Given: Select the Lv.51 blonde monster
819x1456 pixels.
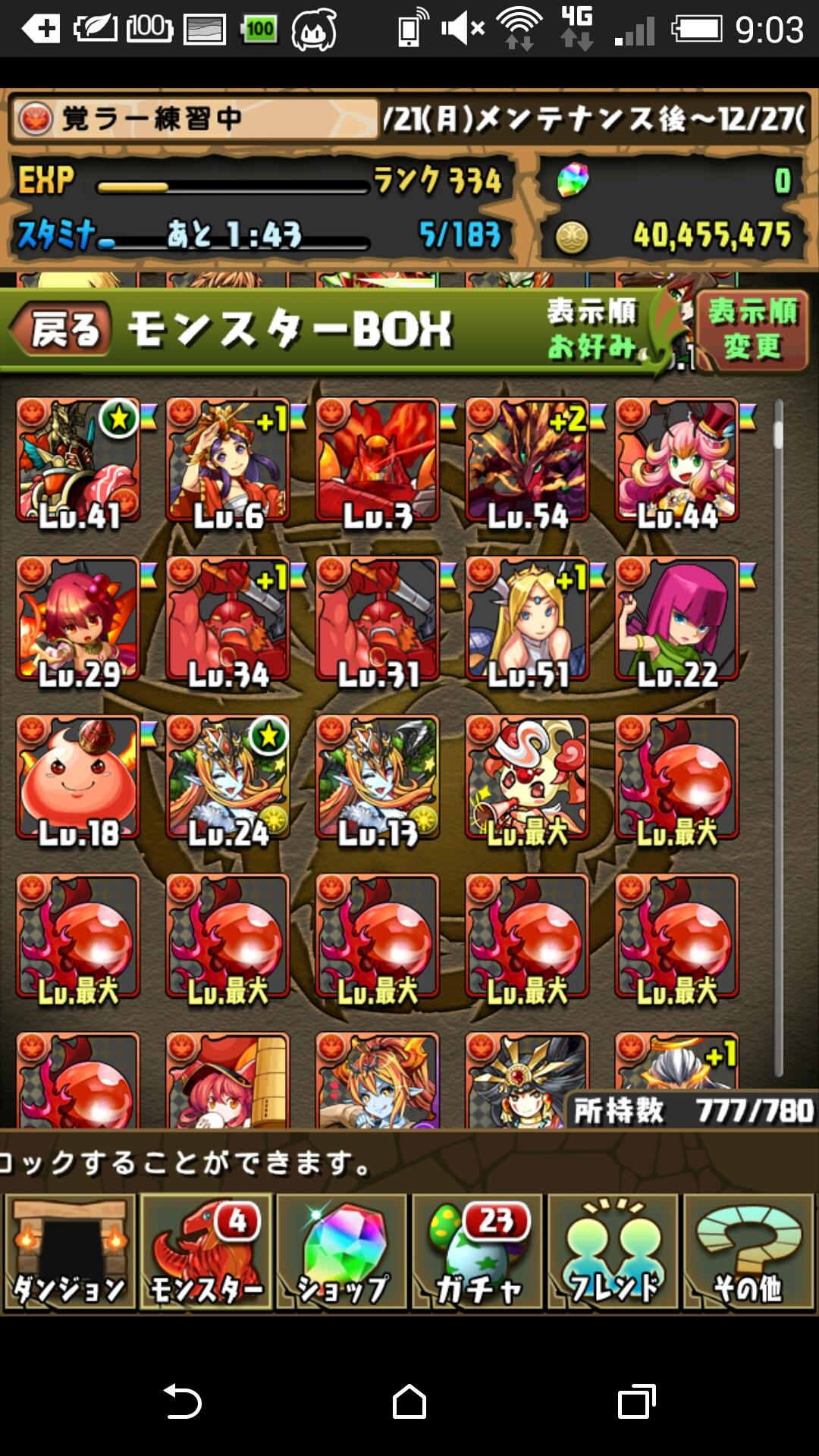Looking at the screenshot, I should click(x=527, y=619).
